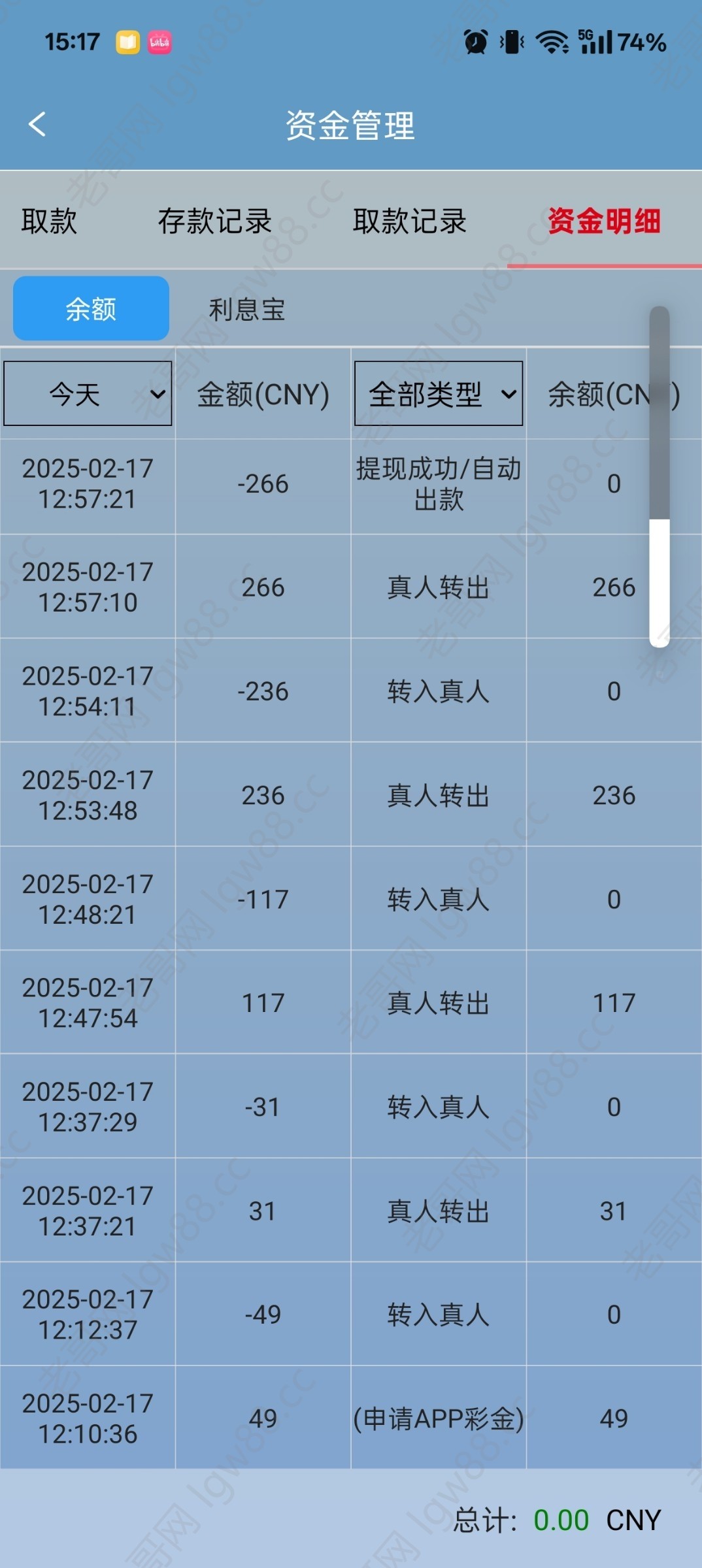The image size is (702, 1568).
Task: Select the 资金明细 tab
Action: [604, 221]
